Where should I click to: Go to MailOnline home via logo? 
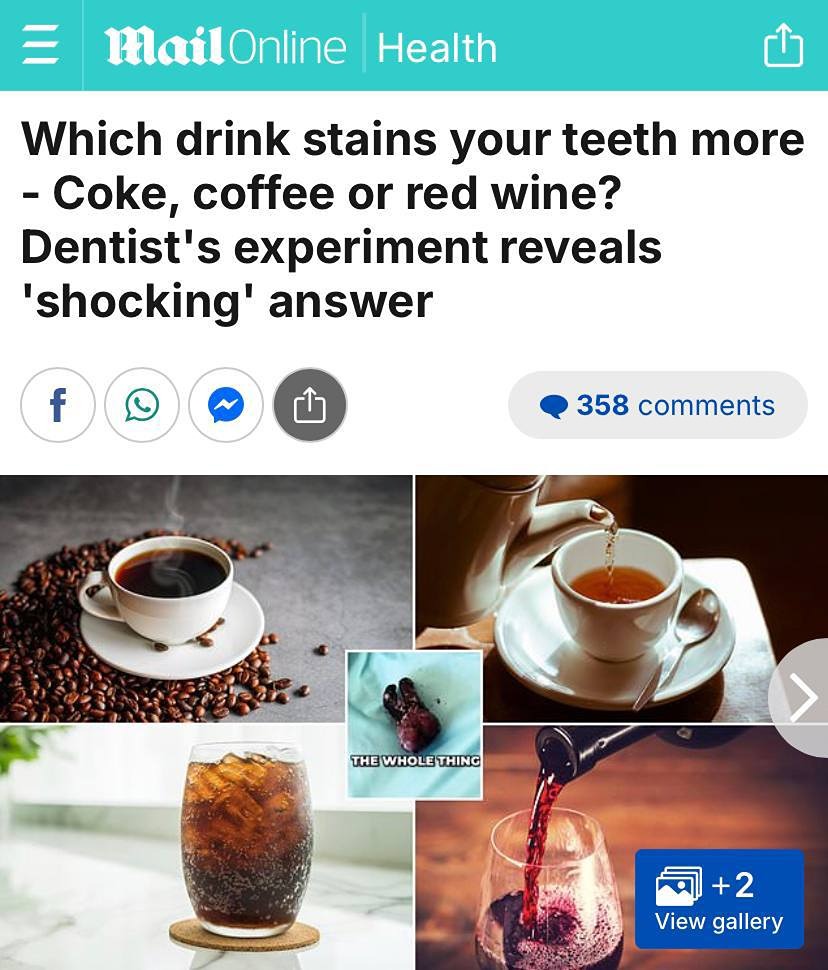pos(225,47)
